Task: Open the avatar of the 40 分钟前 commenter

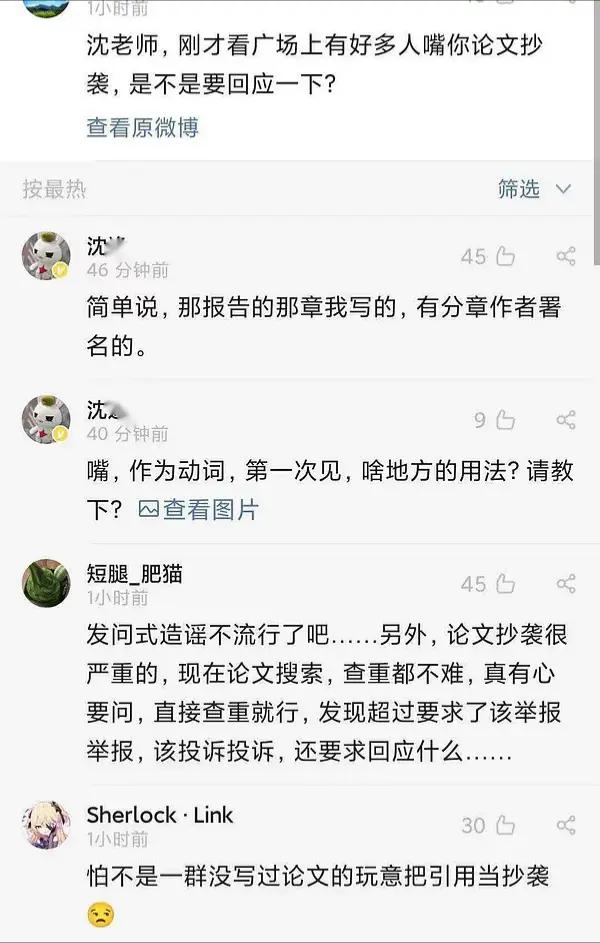Action: click(46, 420)
